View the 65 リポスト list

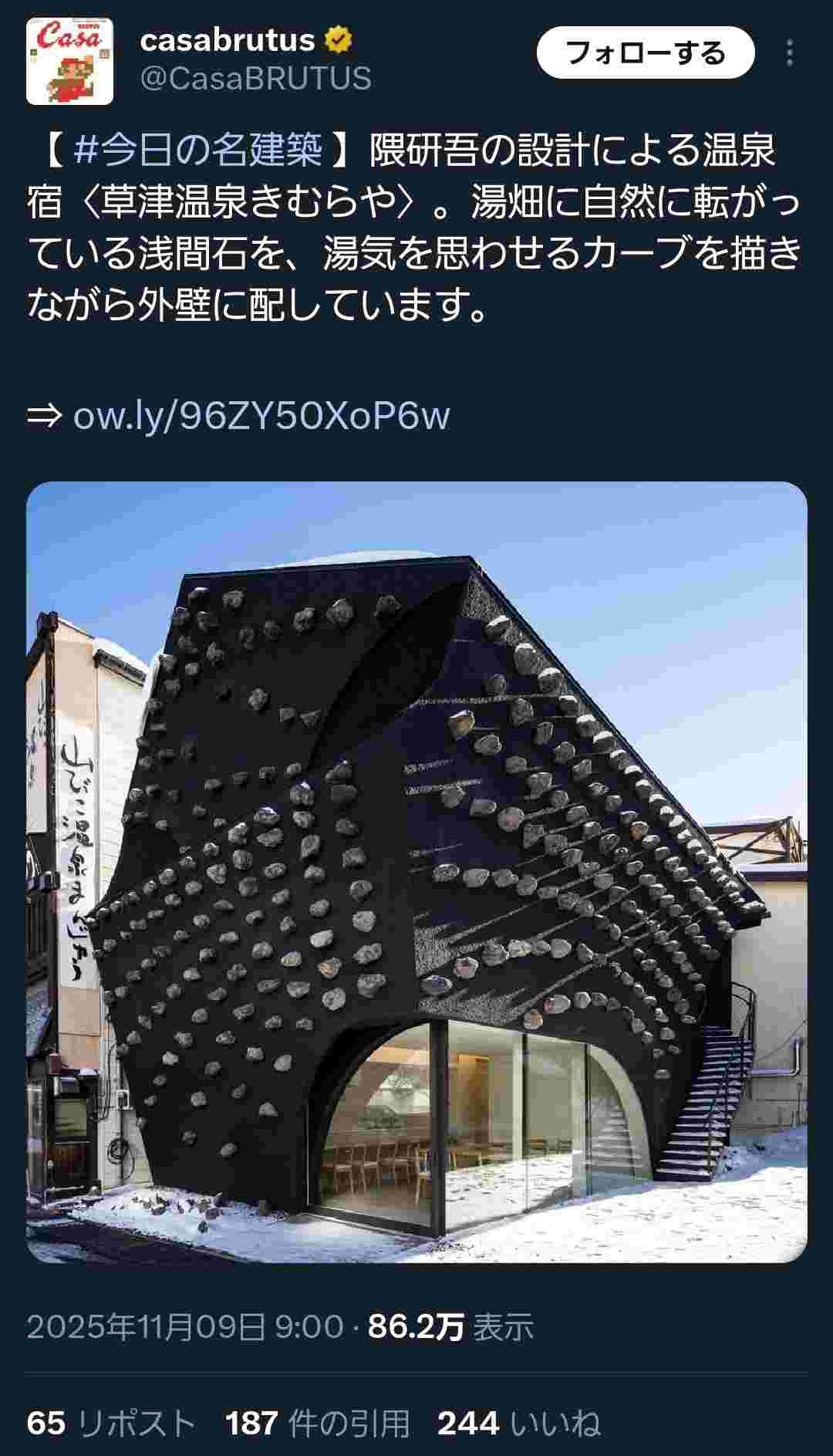pos(110,1423)
